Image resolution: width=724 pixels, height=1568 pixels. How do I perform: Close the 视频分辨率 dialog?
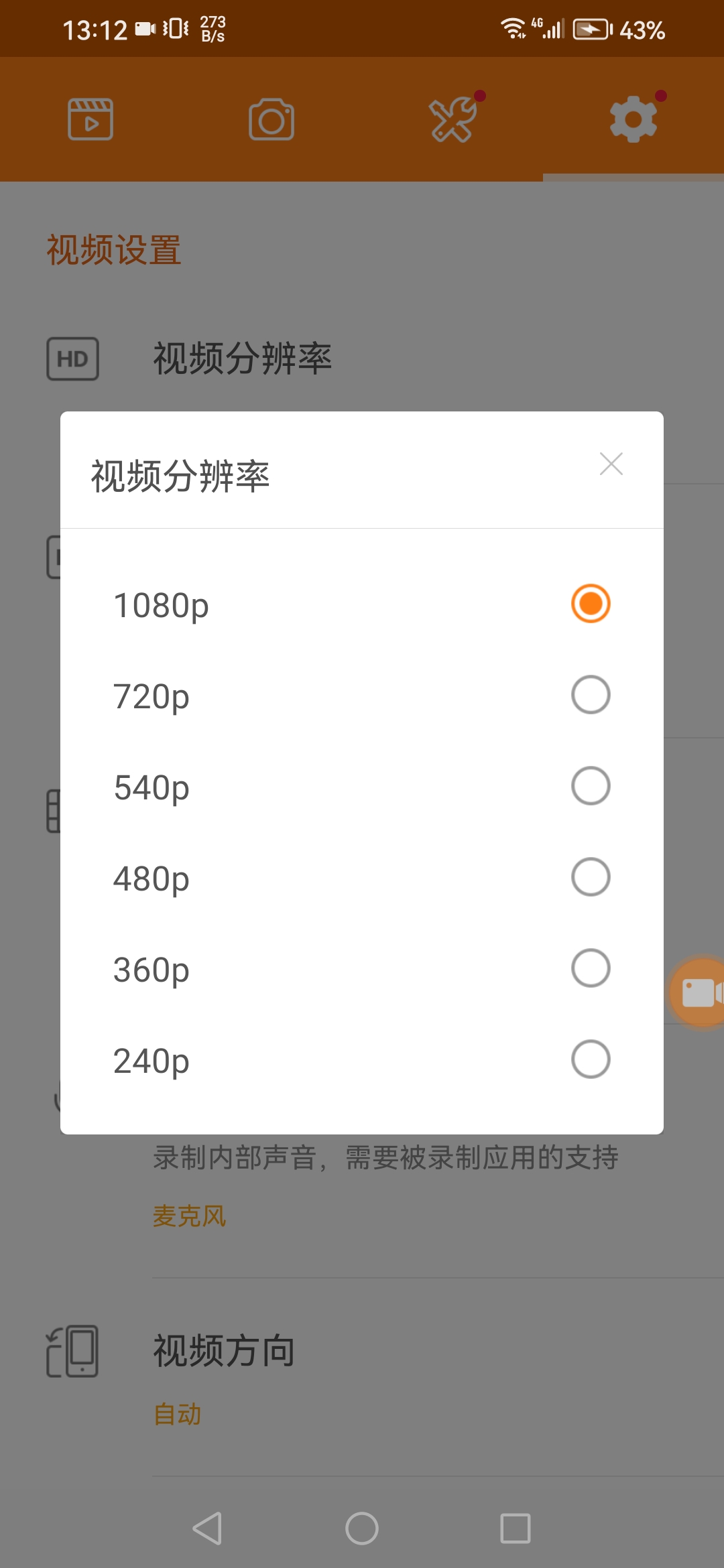coord(611,464)
